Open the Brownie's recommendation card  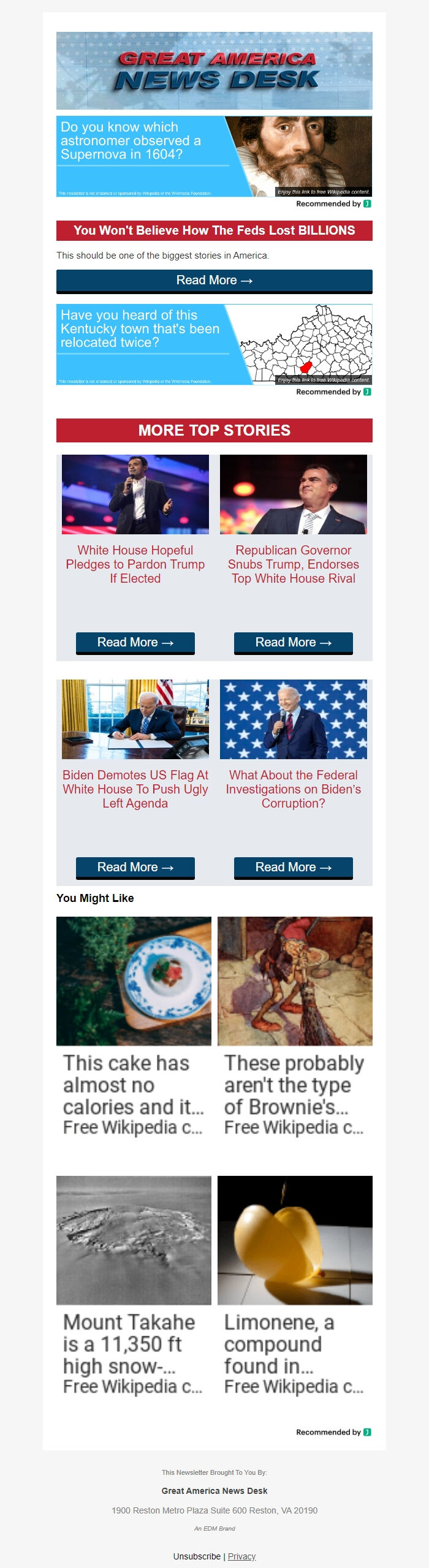(295, 1027)
